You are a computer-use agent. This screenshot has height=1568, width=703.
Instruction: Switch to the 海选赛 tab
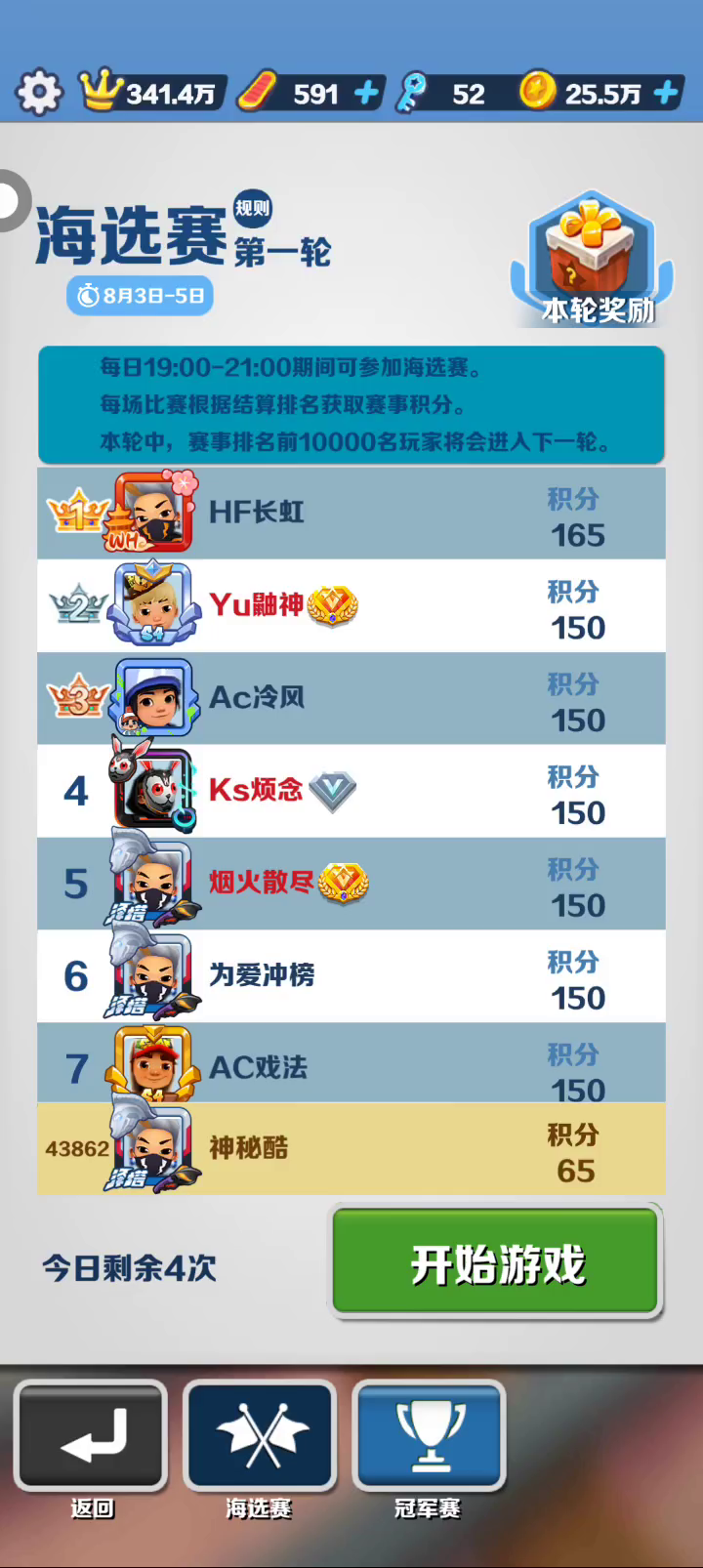pos(260,1437)
